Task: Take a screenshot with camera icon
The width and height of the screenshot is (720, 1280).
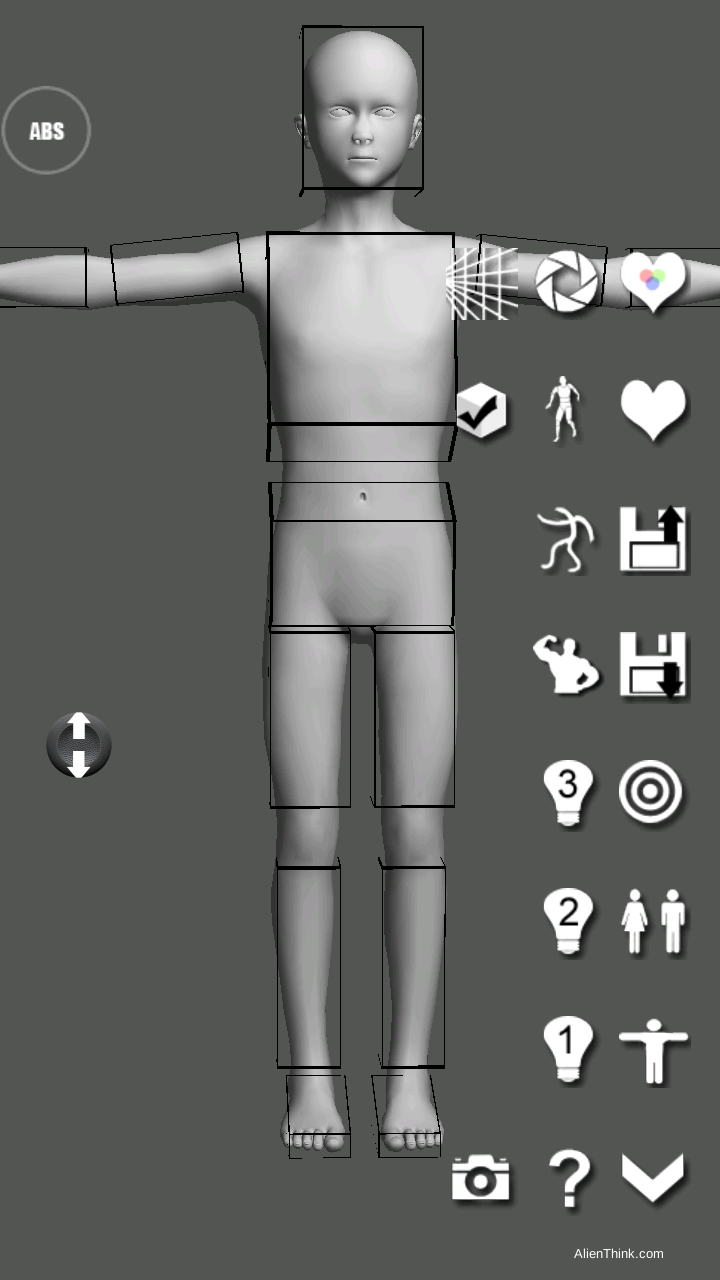Action: pos(481,1178)
